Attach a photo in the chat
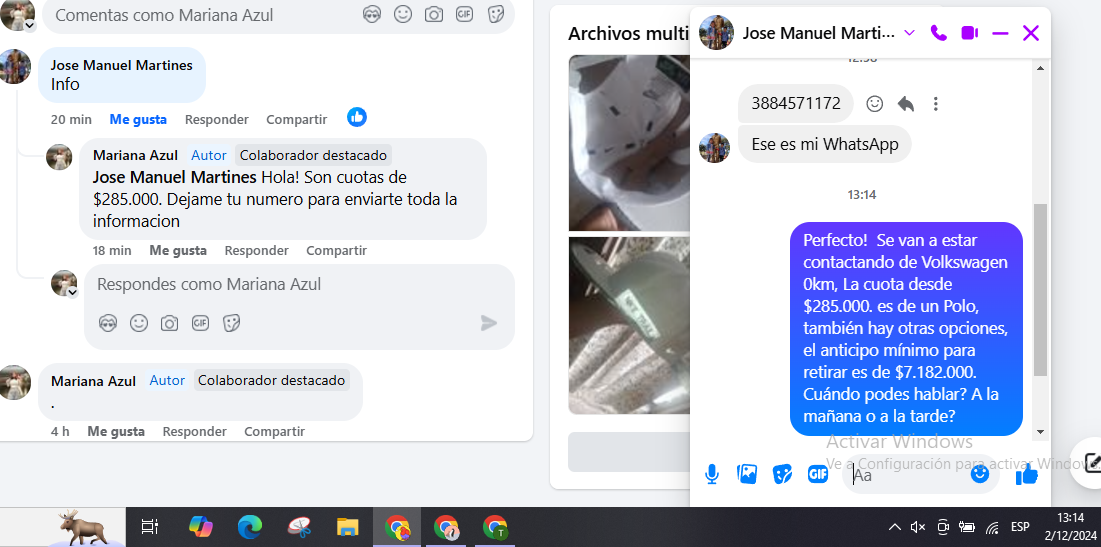Screen dimensions: 1101x547 (747, 474)
